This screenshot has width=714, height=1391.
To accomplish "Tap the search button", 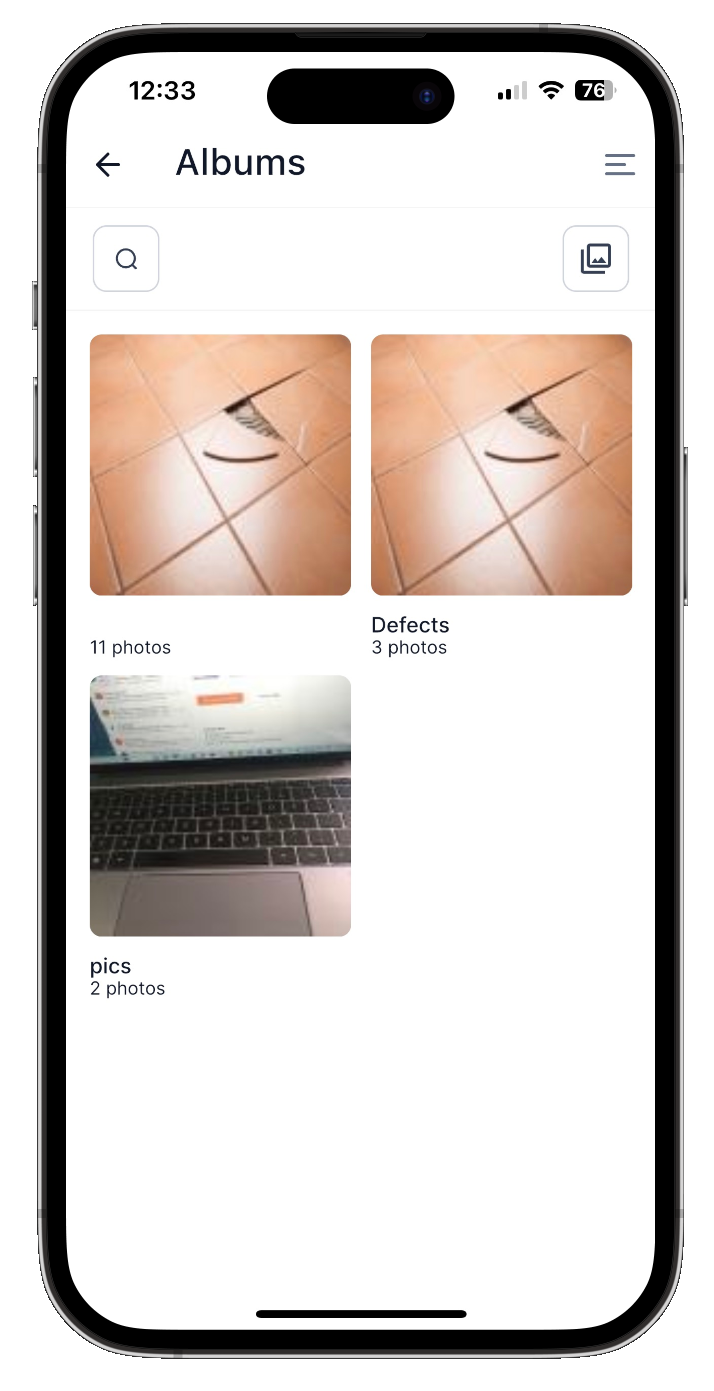I will (126, 259).
